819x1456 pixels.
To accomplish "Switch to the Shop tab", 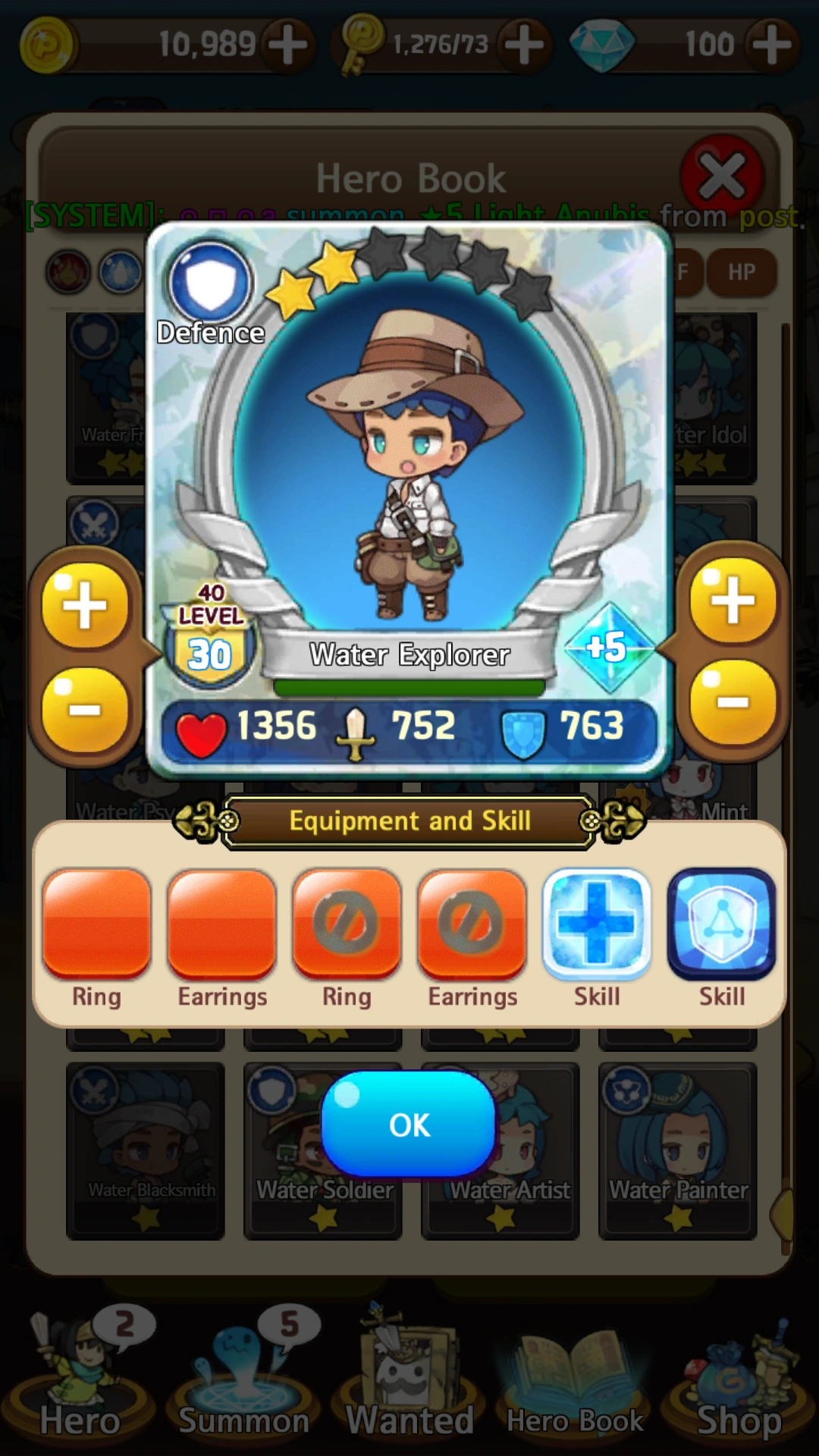I will (x=739, y=1380).
